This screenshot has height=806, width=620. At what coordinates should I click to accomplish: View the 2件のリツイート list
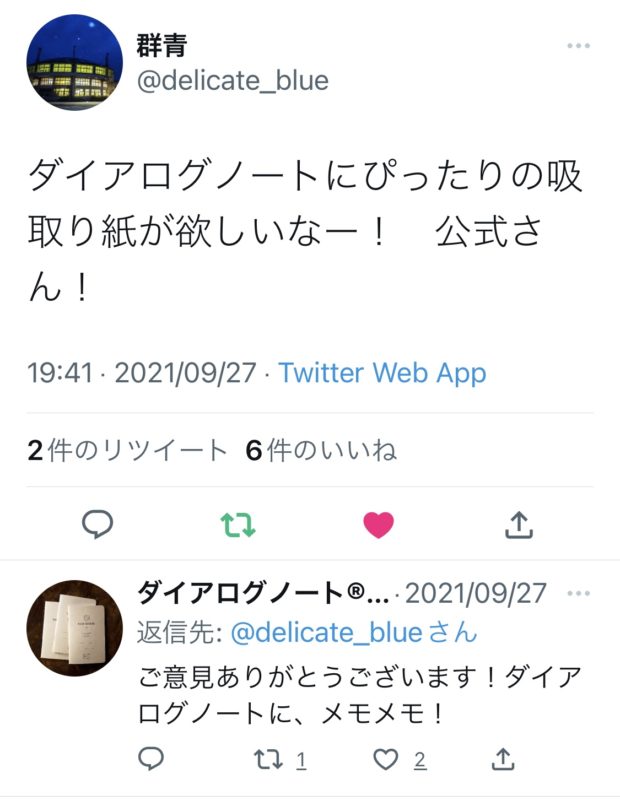point(128,451)
